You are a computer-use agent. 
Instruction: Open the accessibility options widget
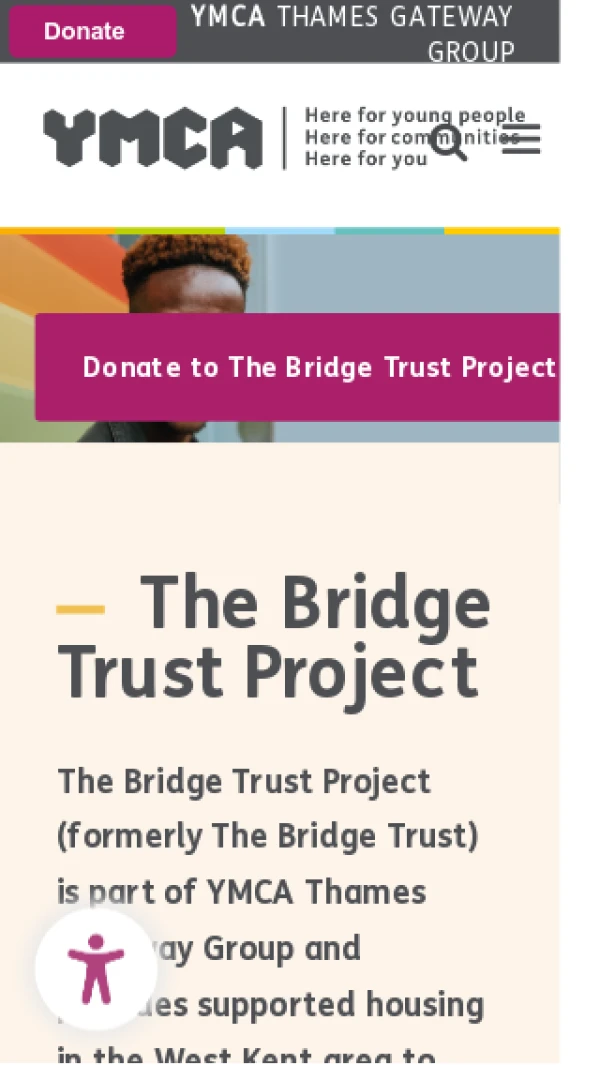coord(96,968)
